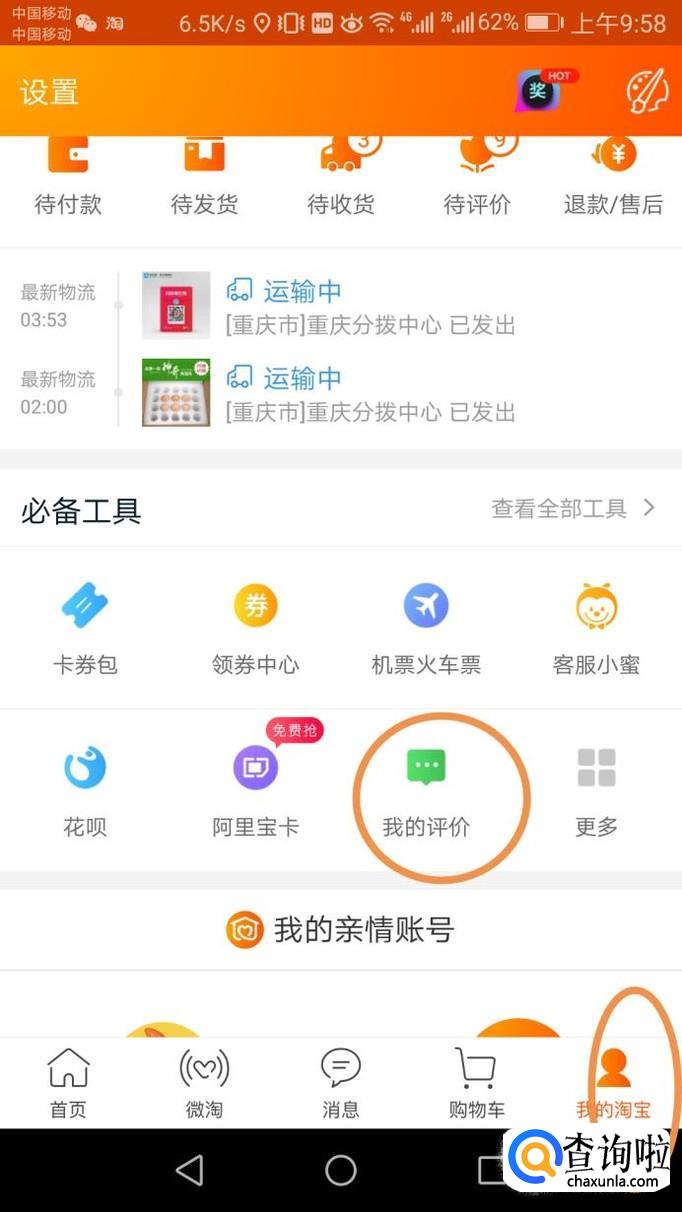The height and width of the screenshot is (1212, 682).
Task: Open 阿里宝卡 tool
Action: tap(255, 790)
